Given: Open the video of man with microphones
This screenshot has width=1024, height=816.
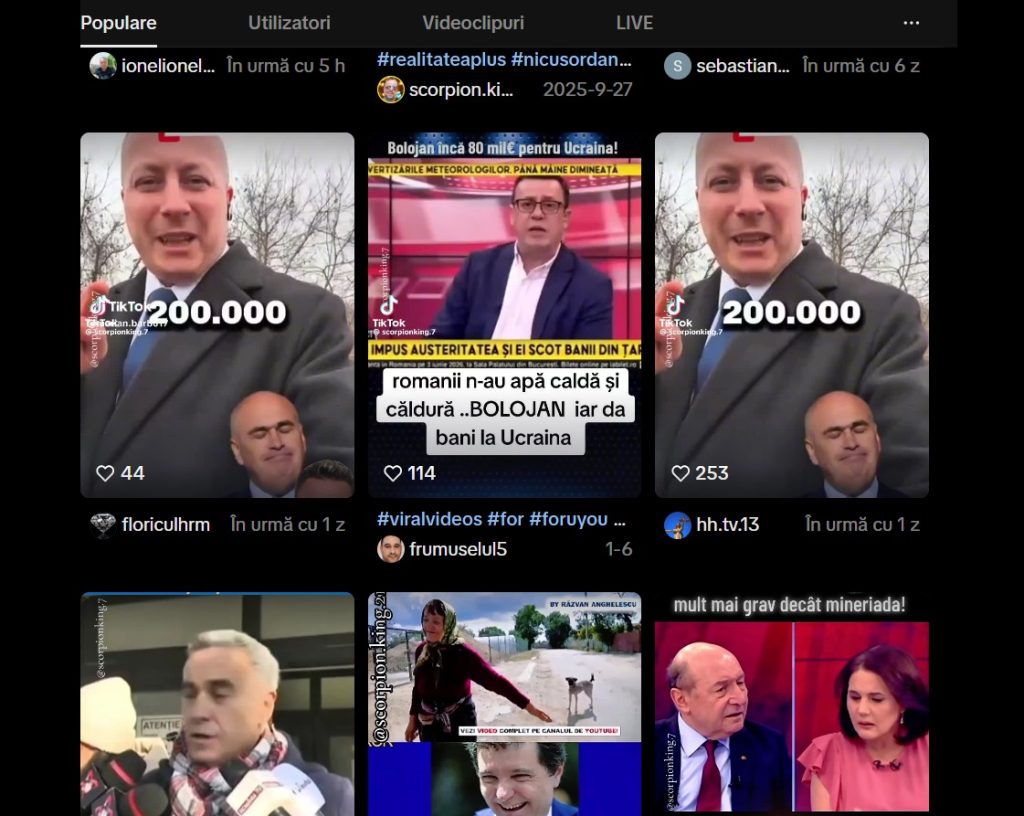Looking at the screenshot, I should pos(217,704).
